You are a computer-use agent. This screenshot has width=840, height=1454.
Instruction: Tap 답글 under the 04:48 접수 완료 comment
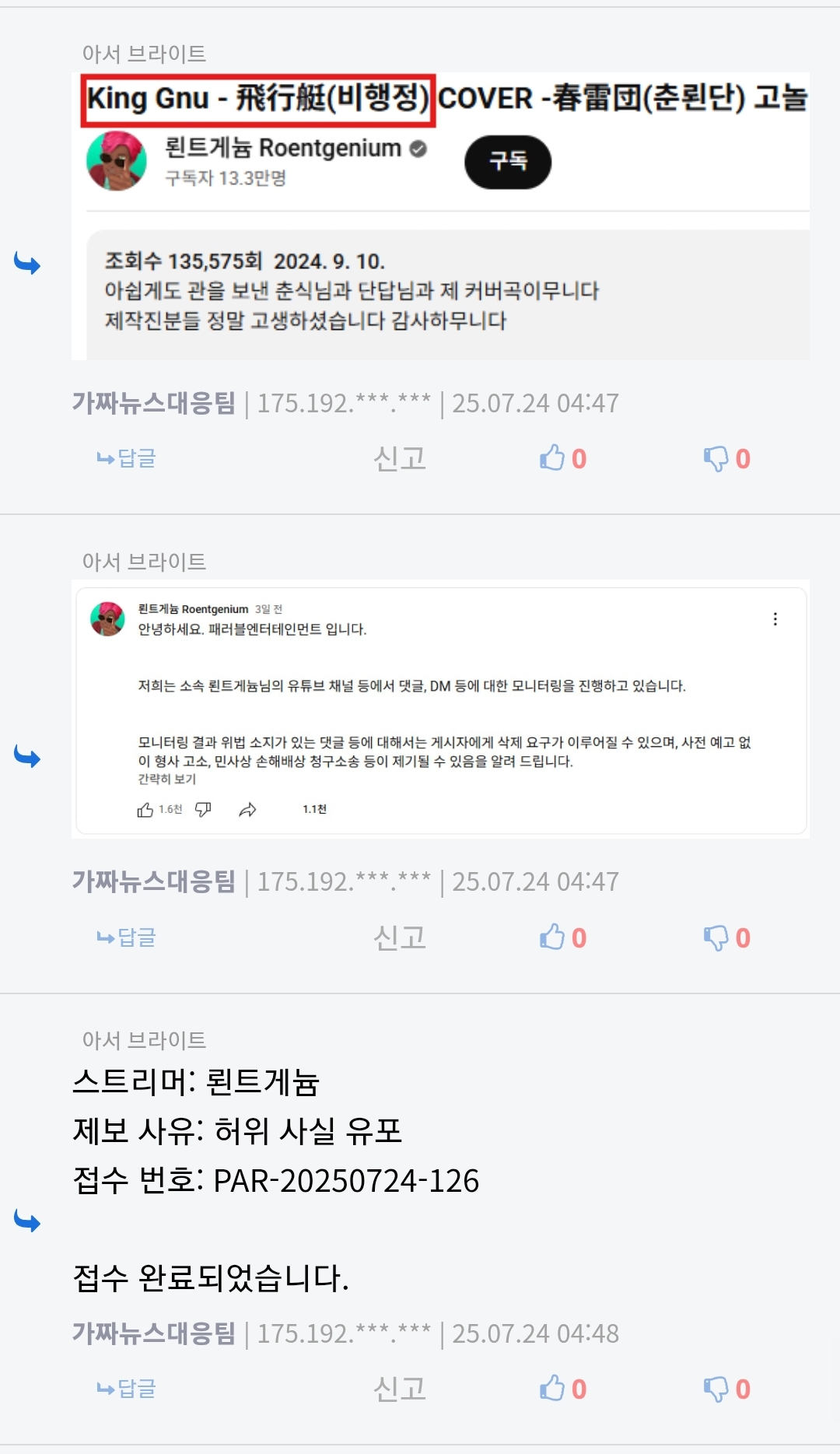point(127,1389)
